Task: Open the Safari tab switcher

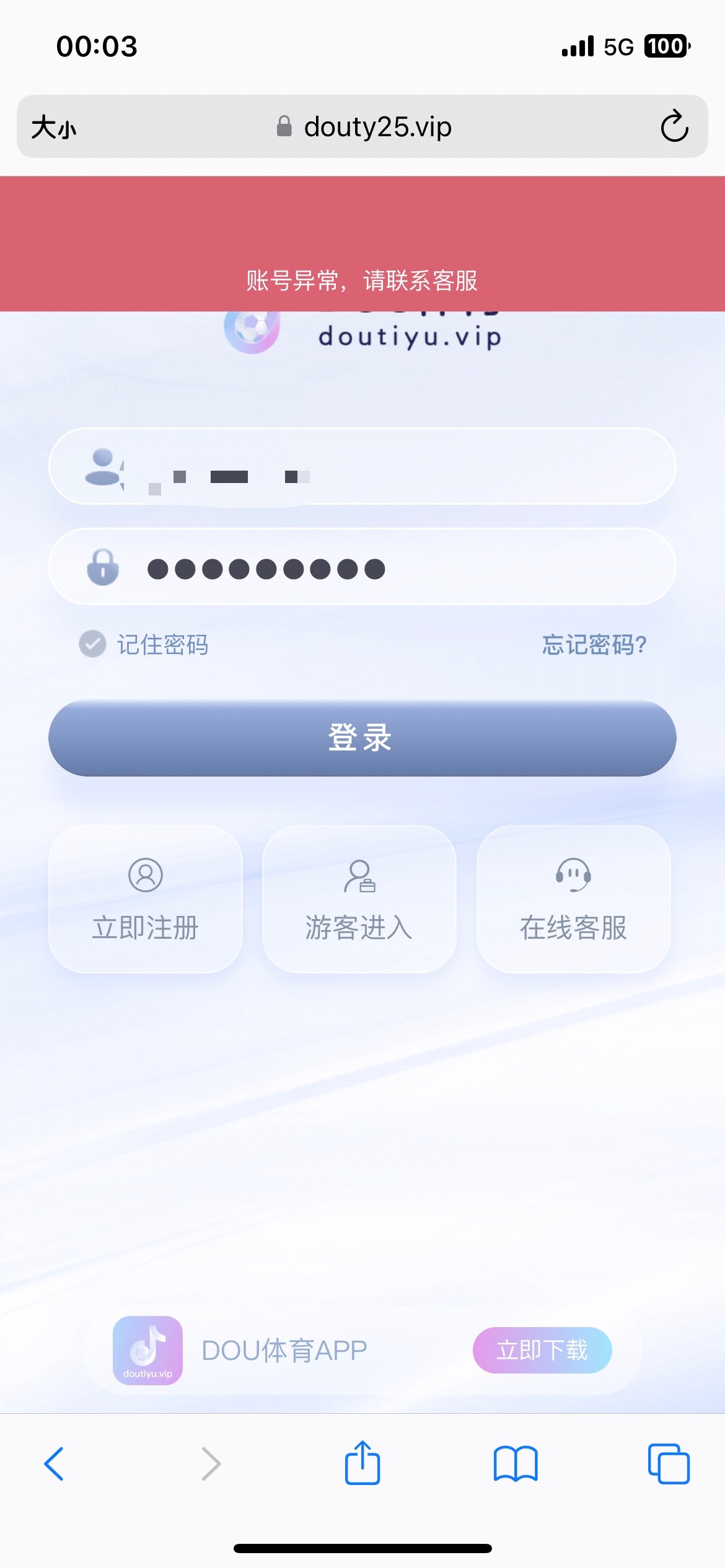Action: 670,1463
